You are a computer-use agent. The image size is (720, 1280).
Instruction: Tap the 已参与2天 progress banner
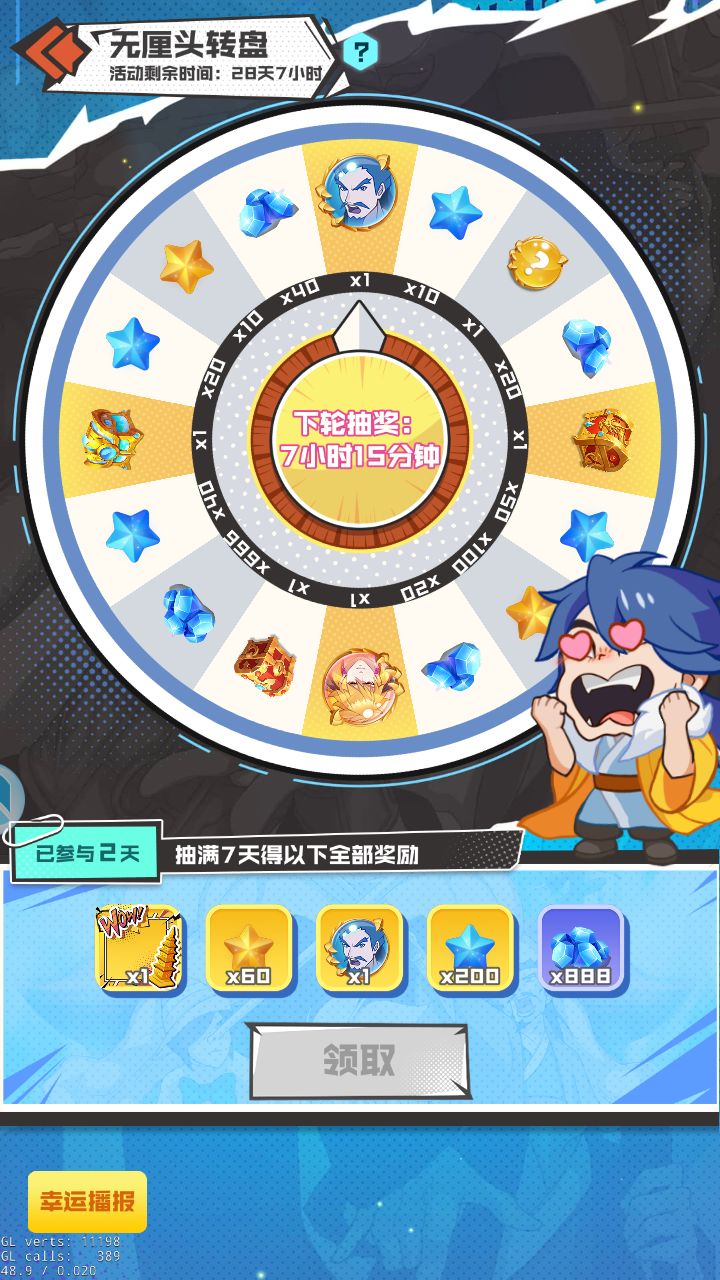(x=85, y=853)
